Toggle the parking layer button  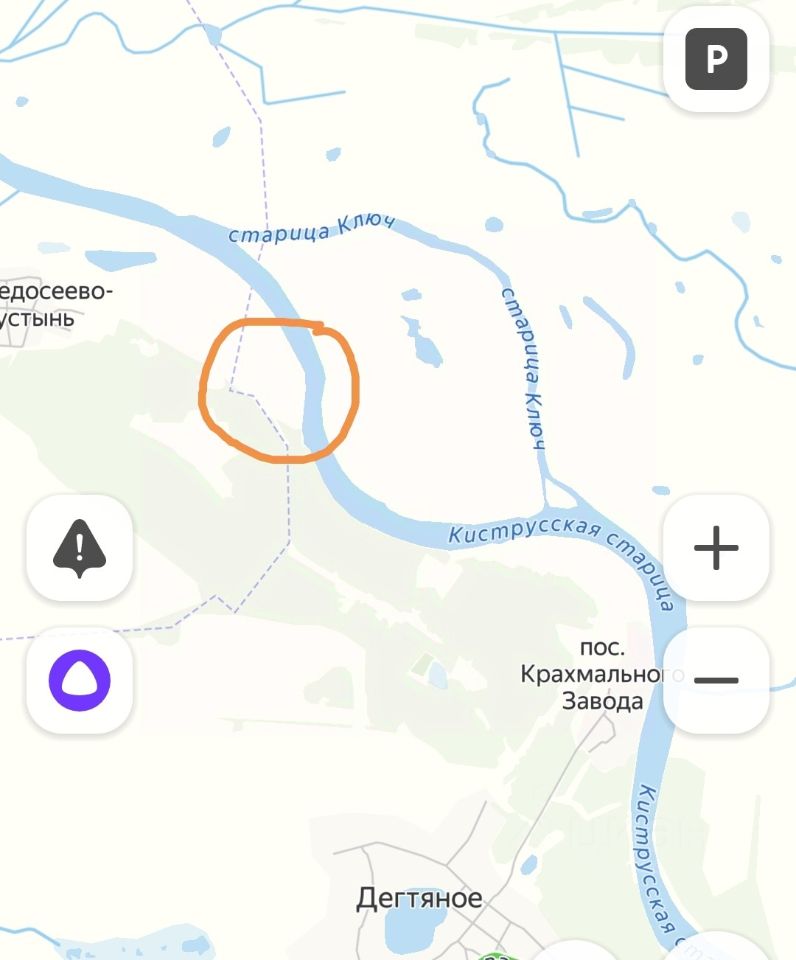tap(716, 59)
